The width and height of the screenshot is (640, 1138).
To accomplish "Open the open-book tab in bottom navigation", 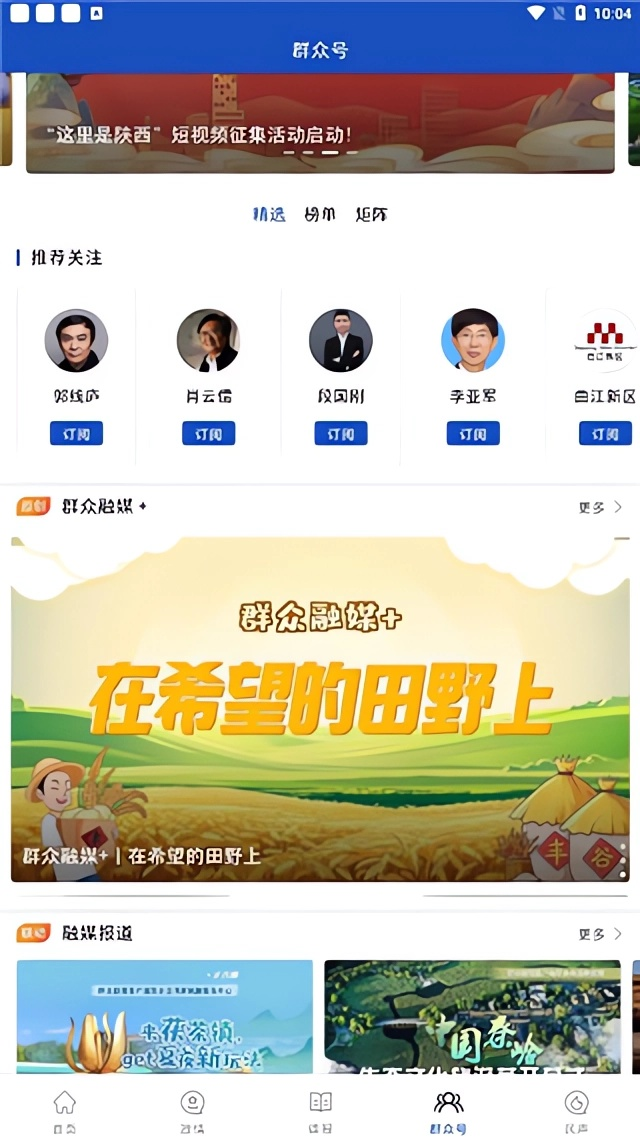I will coord(320,1108).
